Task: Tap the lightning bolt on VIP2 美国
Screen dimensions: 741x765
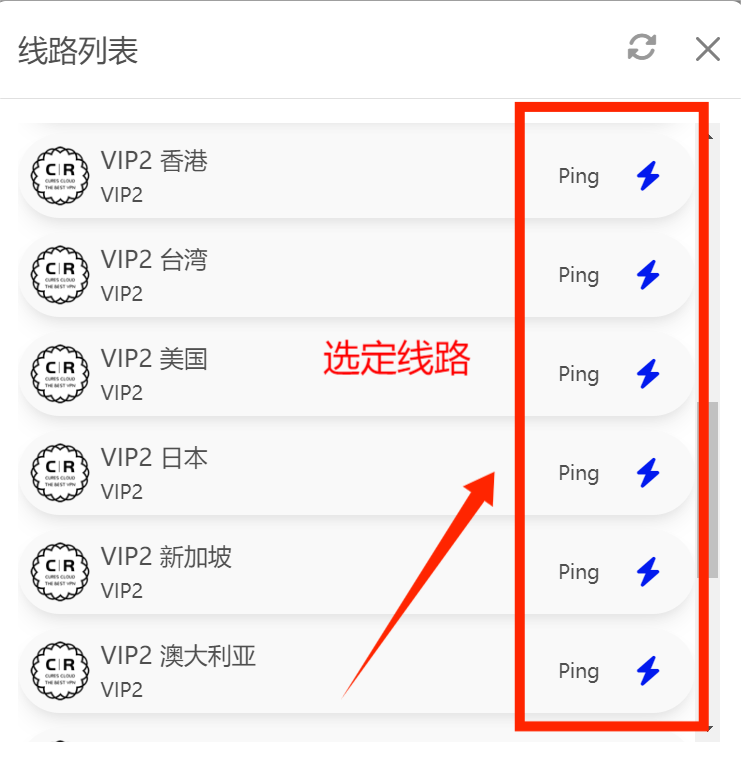Action: click(x=648, y=374)
